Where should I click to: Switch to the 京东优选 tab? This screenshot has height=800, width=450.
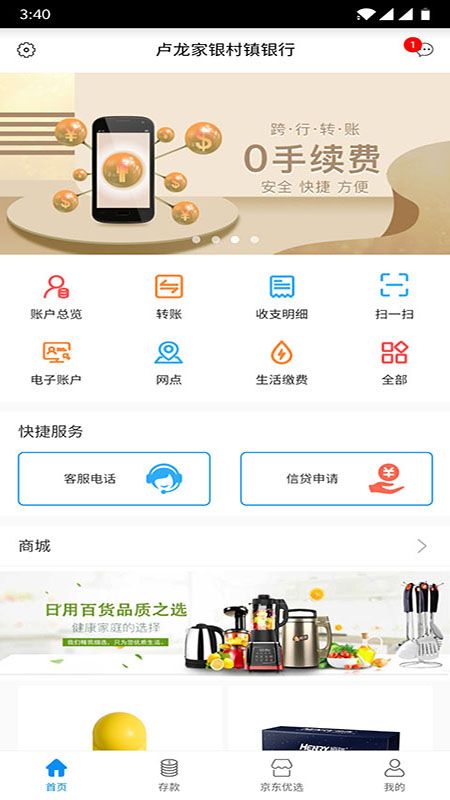282,775
